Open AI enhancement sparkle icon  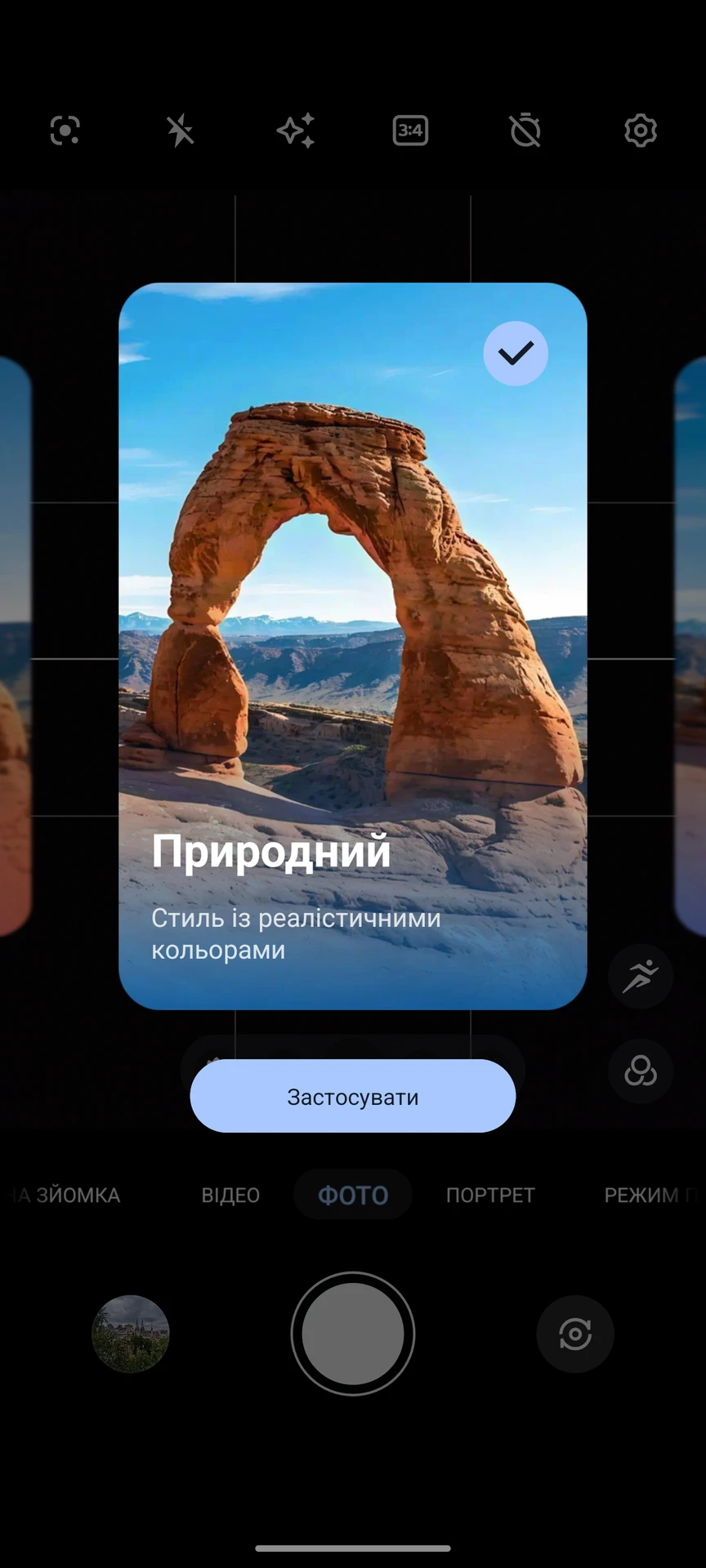(x=295, y=131)
